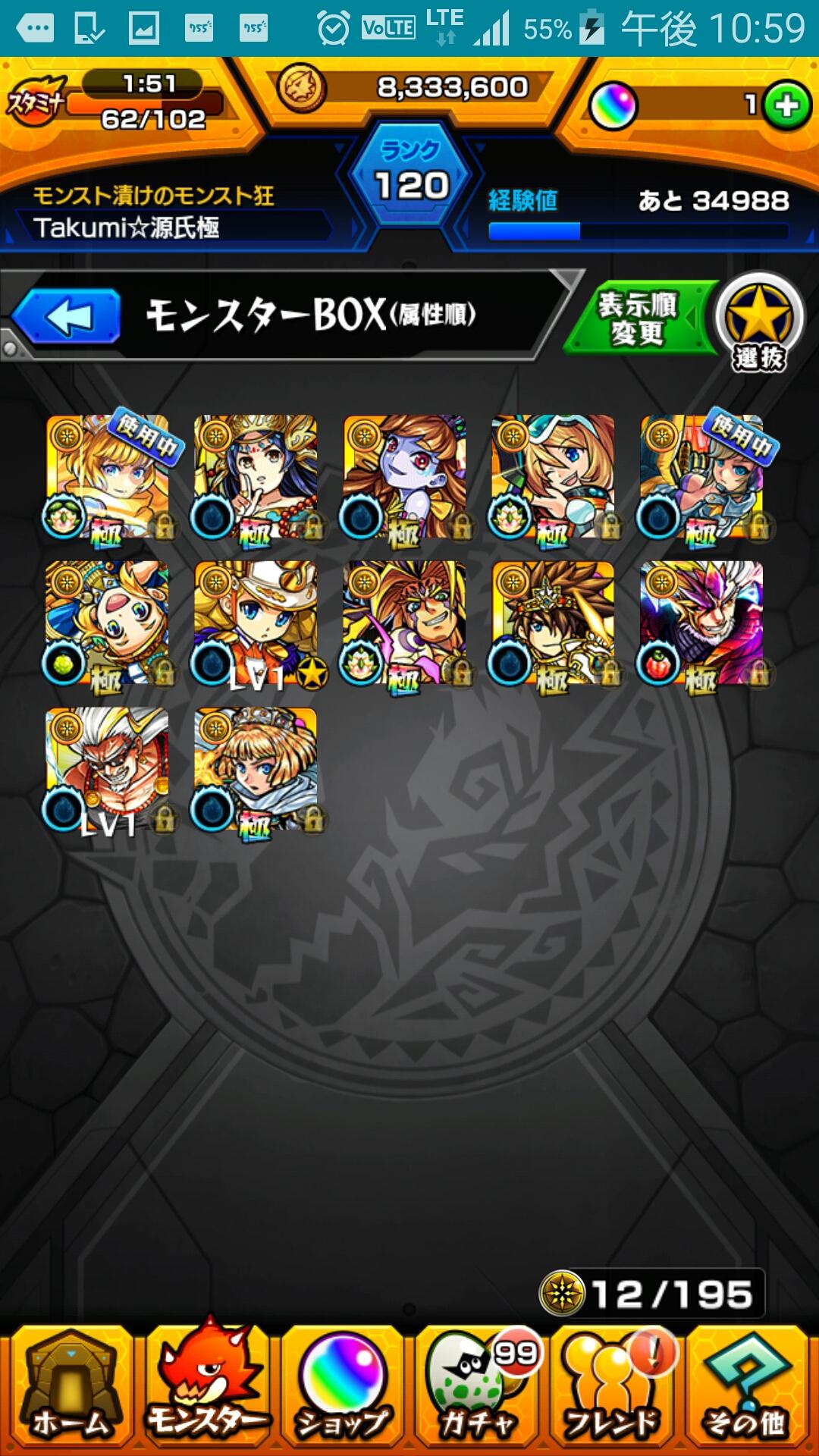Add orbs with the green plus button

tap(786, 105)
